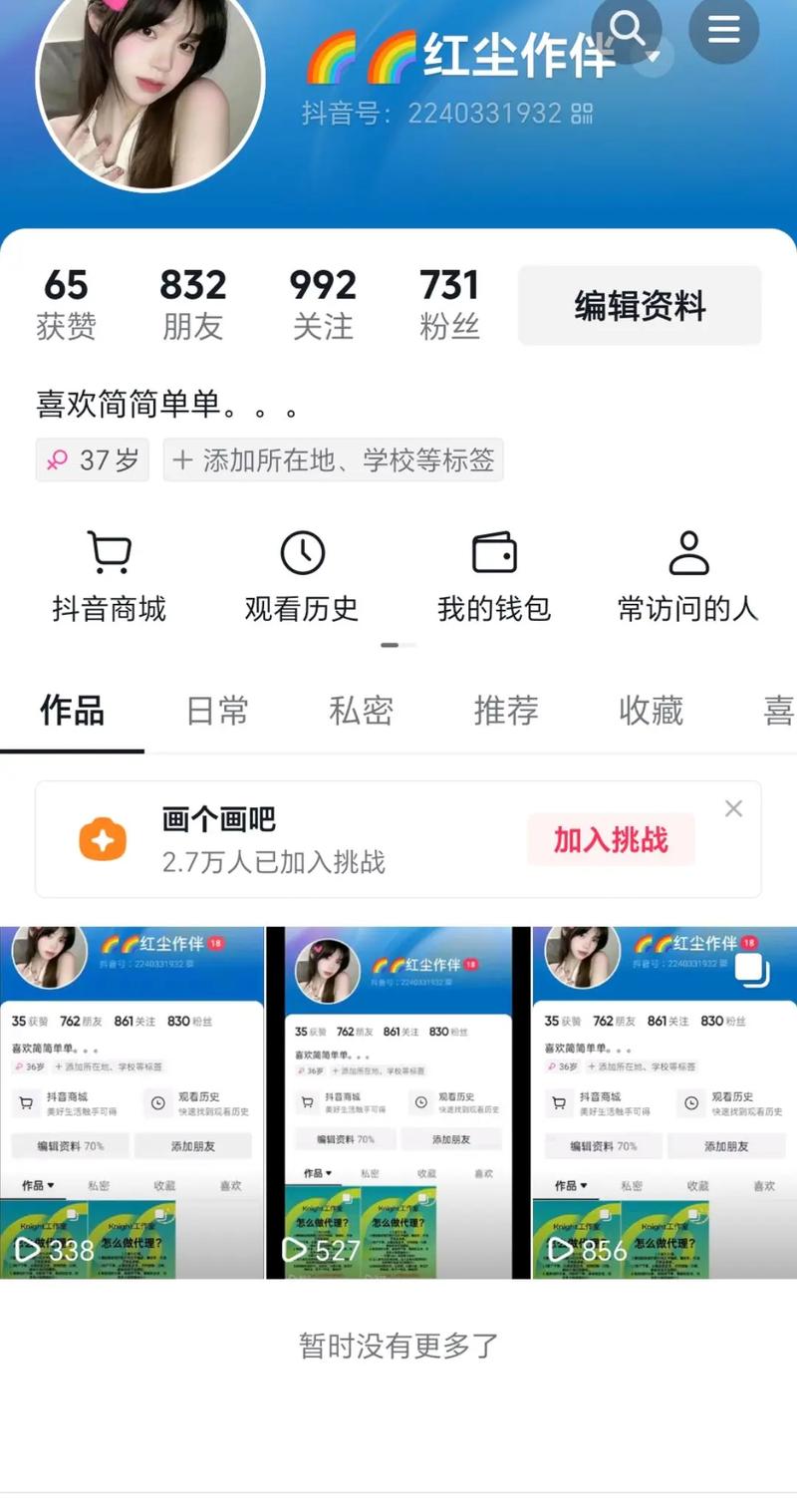Open the 832 朋友 friends list
The width and height of the screenshot is (797, 1512).
(193, 304)
